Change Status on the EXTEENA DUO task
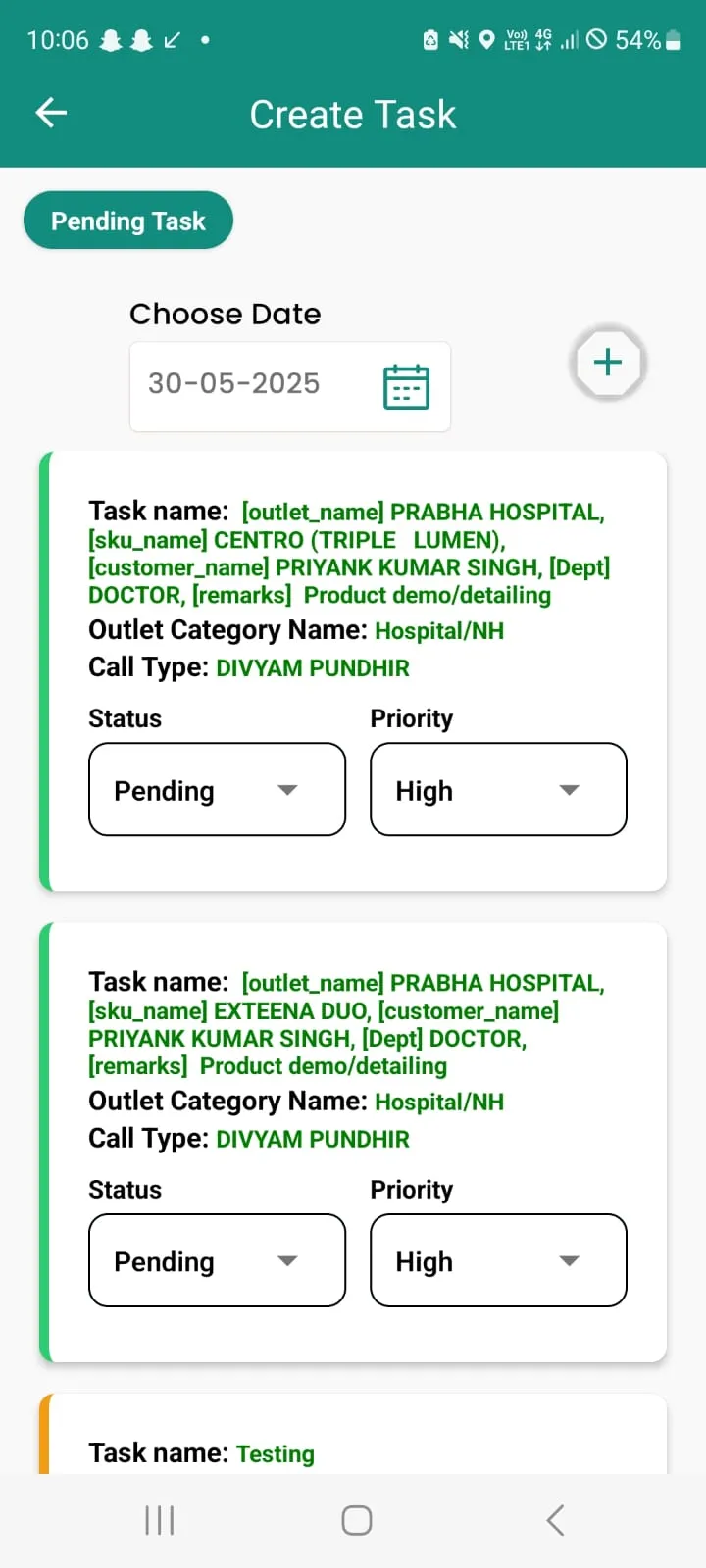This screenshot has width=706, height=1568. point(217,1260)
